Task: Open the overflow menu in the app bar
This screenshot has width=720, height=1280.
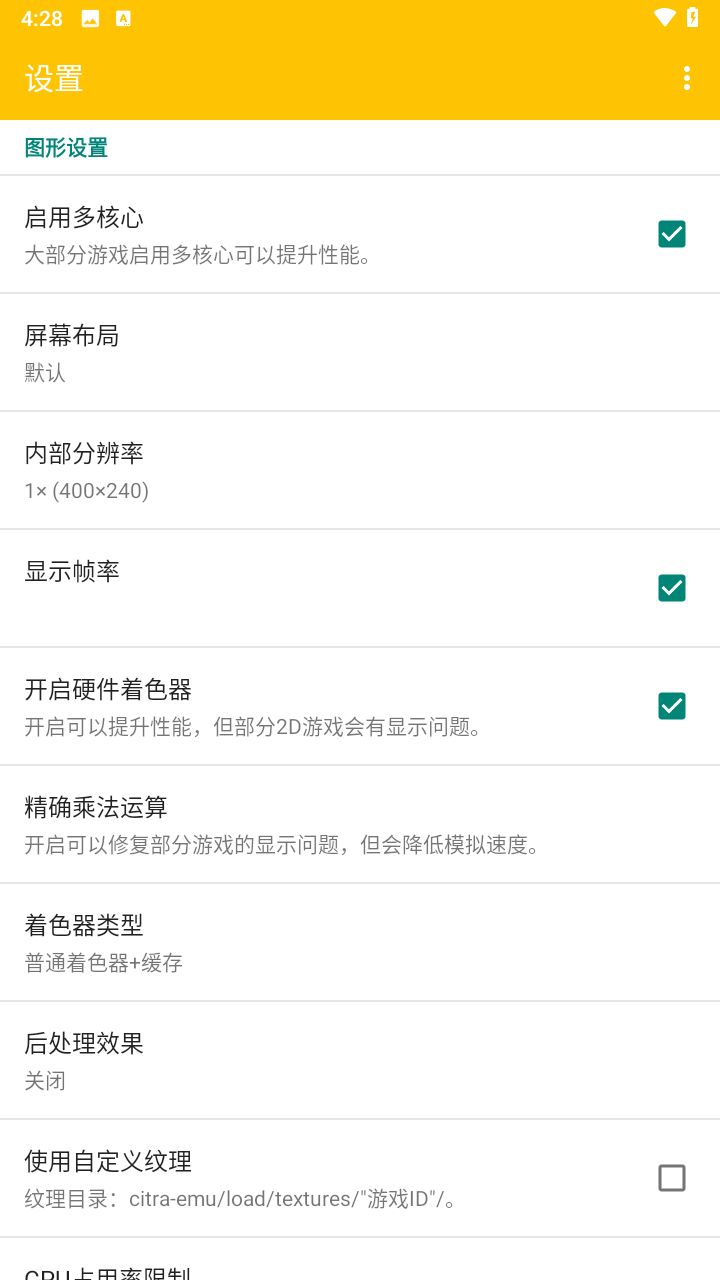Action: (x=686, y=78)
